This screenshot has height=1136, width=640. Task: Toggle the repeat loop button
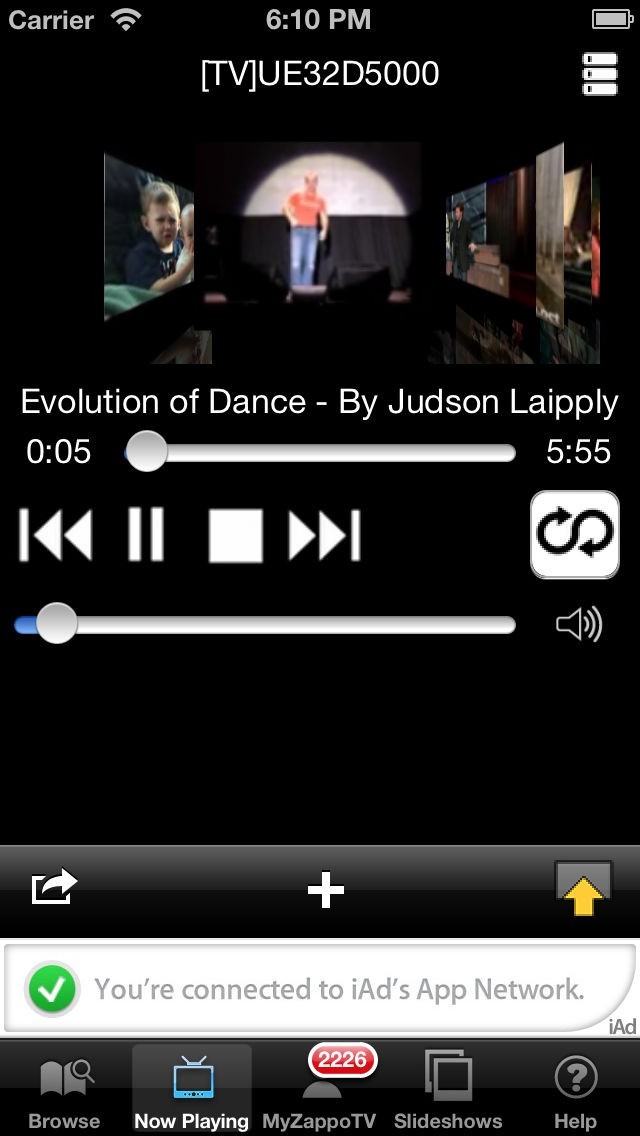pyautogui.click(x=574, y=534)
